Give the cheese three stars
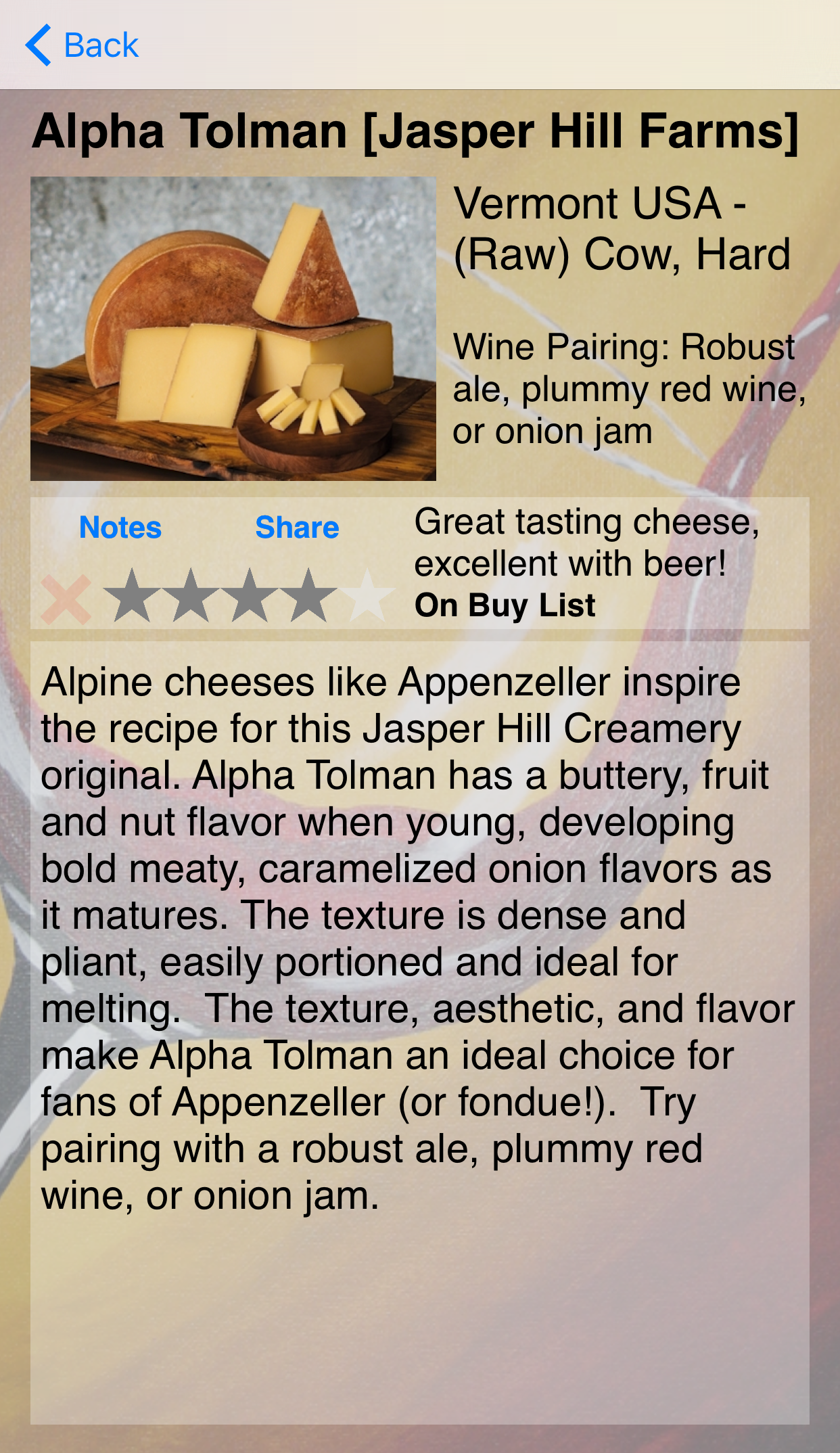The height and width of the screenshot is (1453, 840). click(x=250, y=596)
